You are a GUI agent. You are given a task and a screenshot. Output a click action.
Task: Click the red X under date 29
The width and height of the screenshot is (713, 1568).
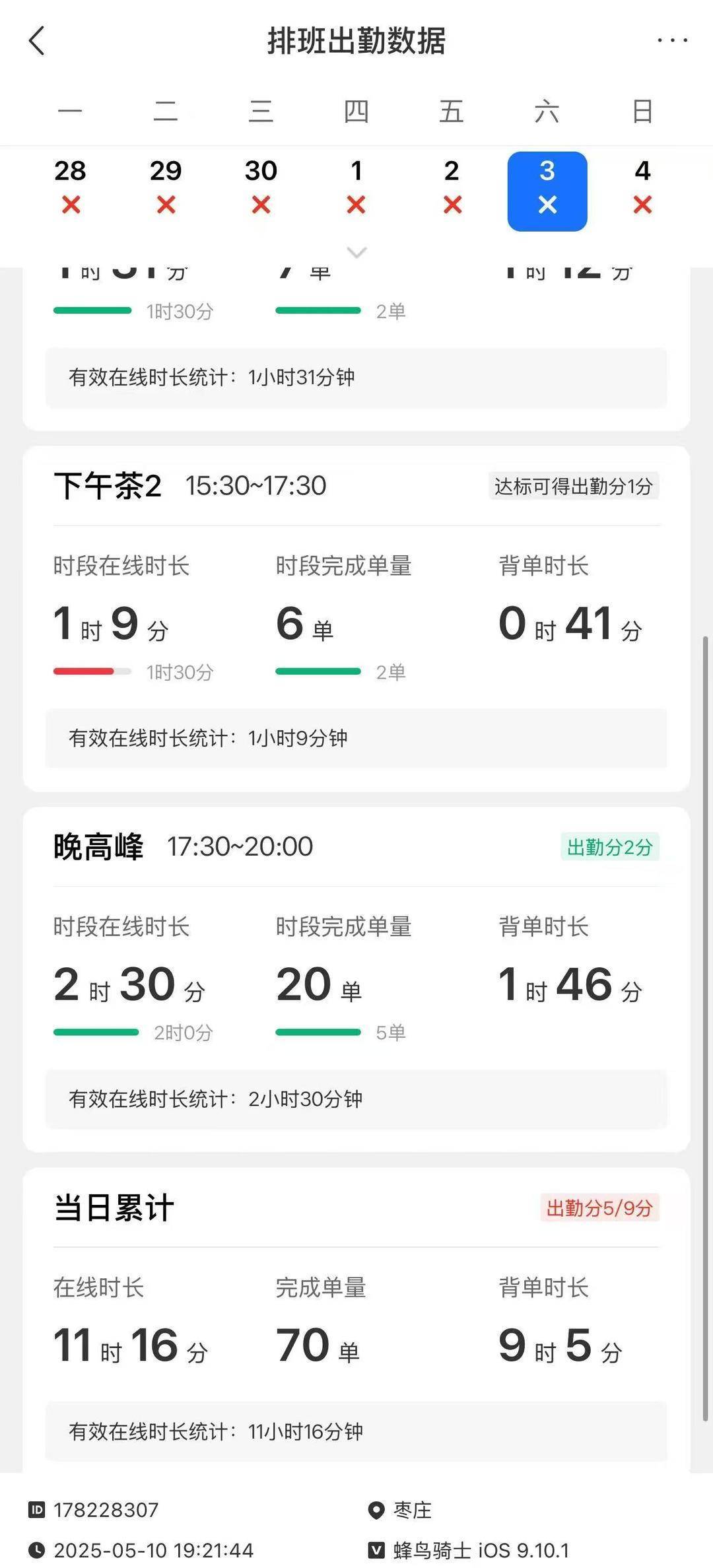pyautogui.click(x=166, y=205)
